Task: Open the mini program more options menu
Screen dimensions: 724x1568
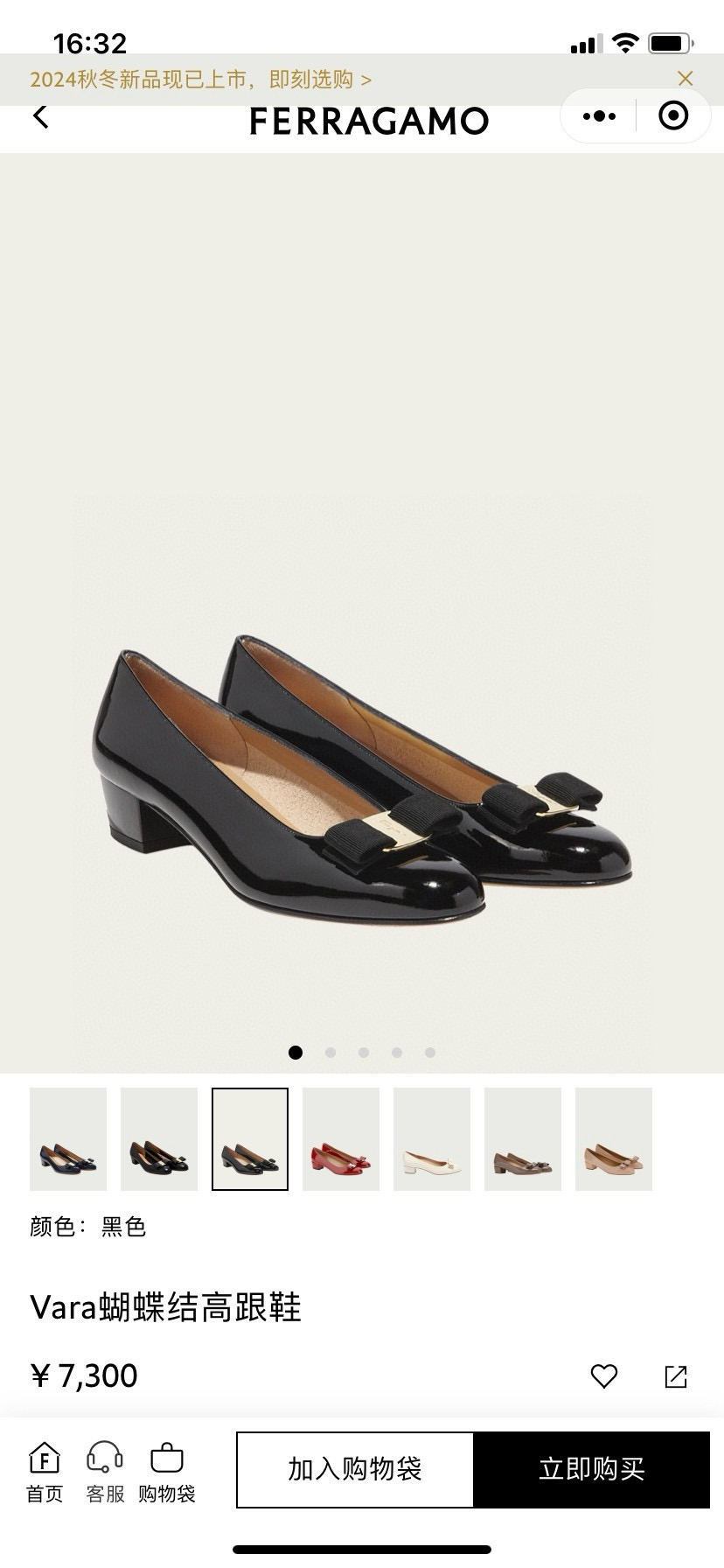Action: tap(599, 116)
